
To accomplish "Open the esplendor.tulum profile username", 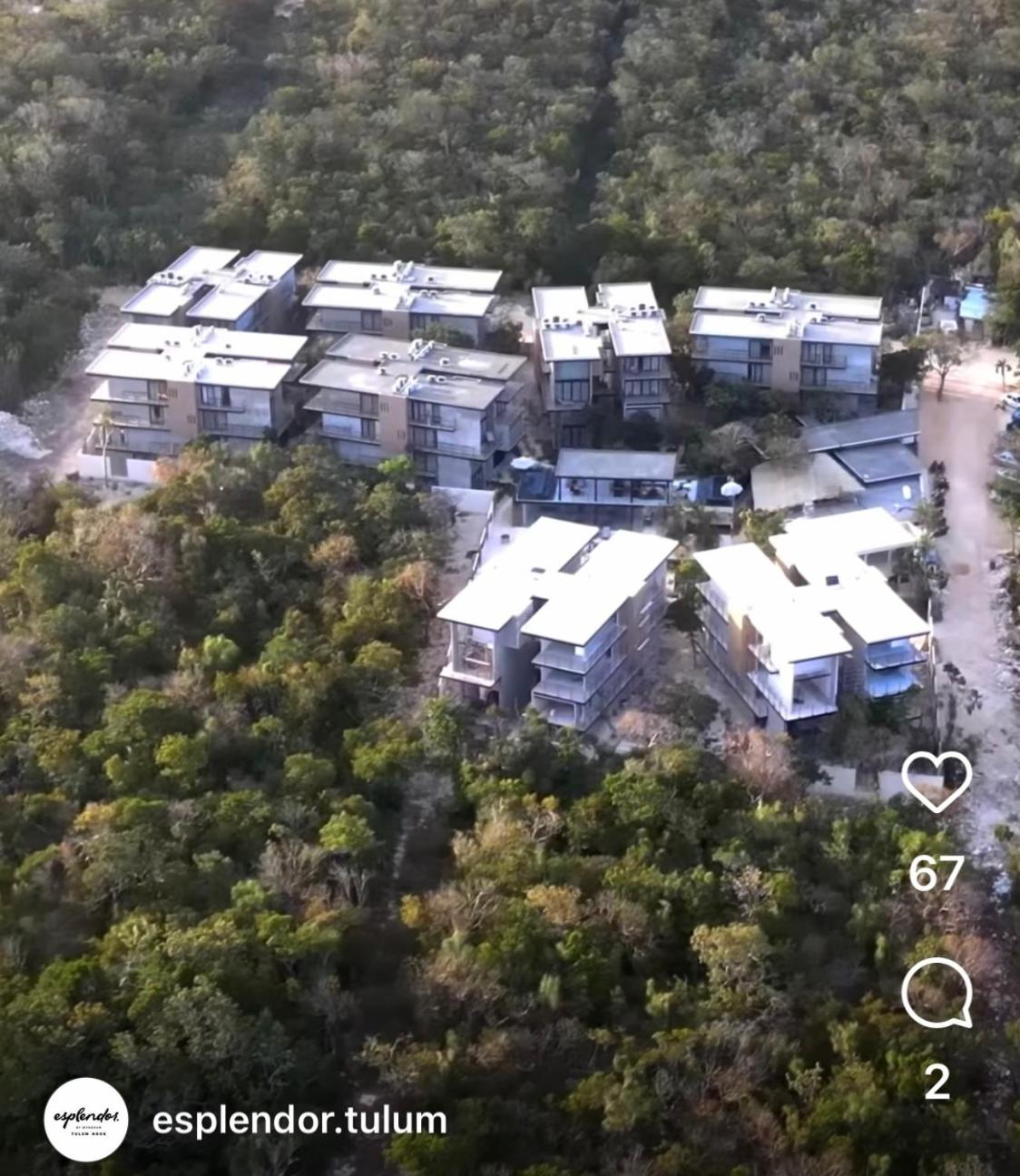I will pos(299,1120).
